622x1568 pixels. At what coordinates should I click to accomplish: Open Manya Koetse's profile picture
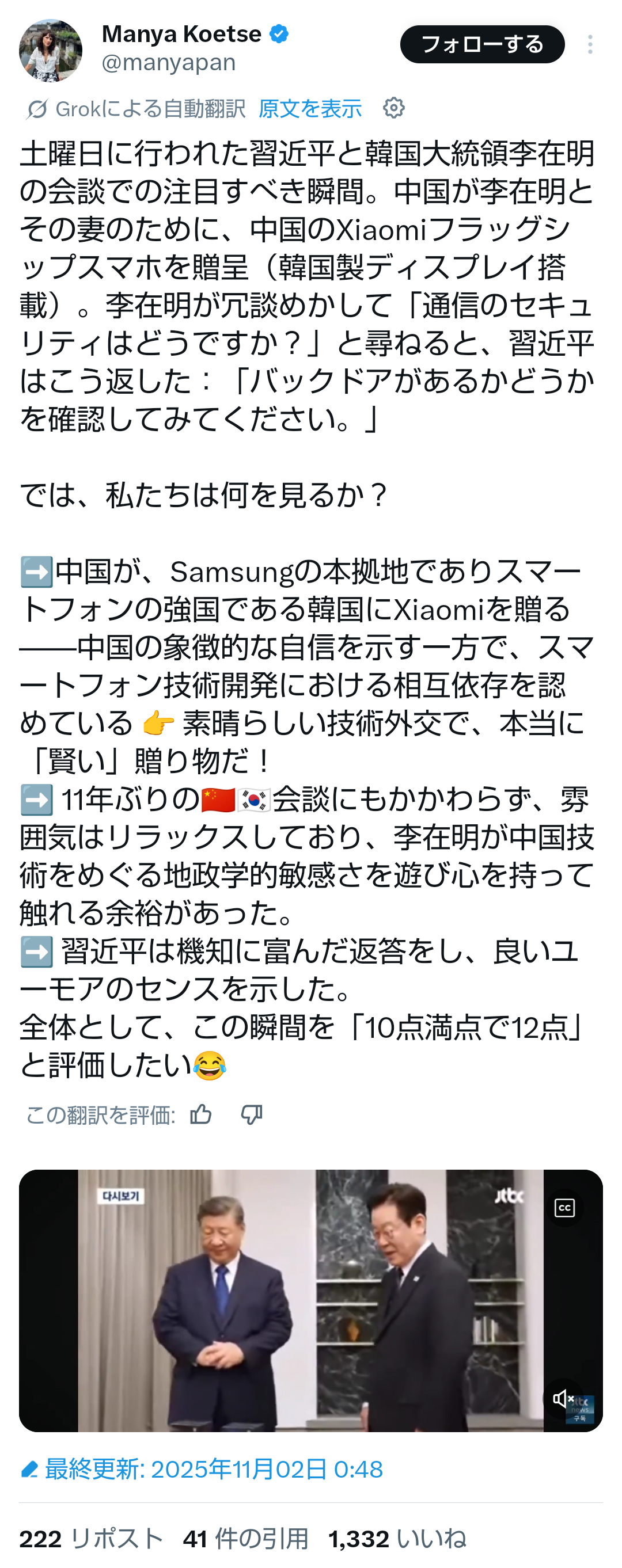(51, 51)
